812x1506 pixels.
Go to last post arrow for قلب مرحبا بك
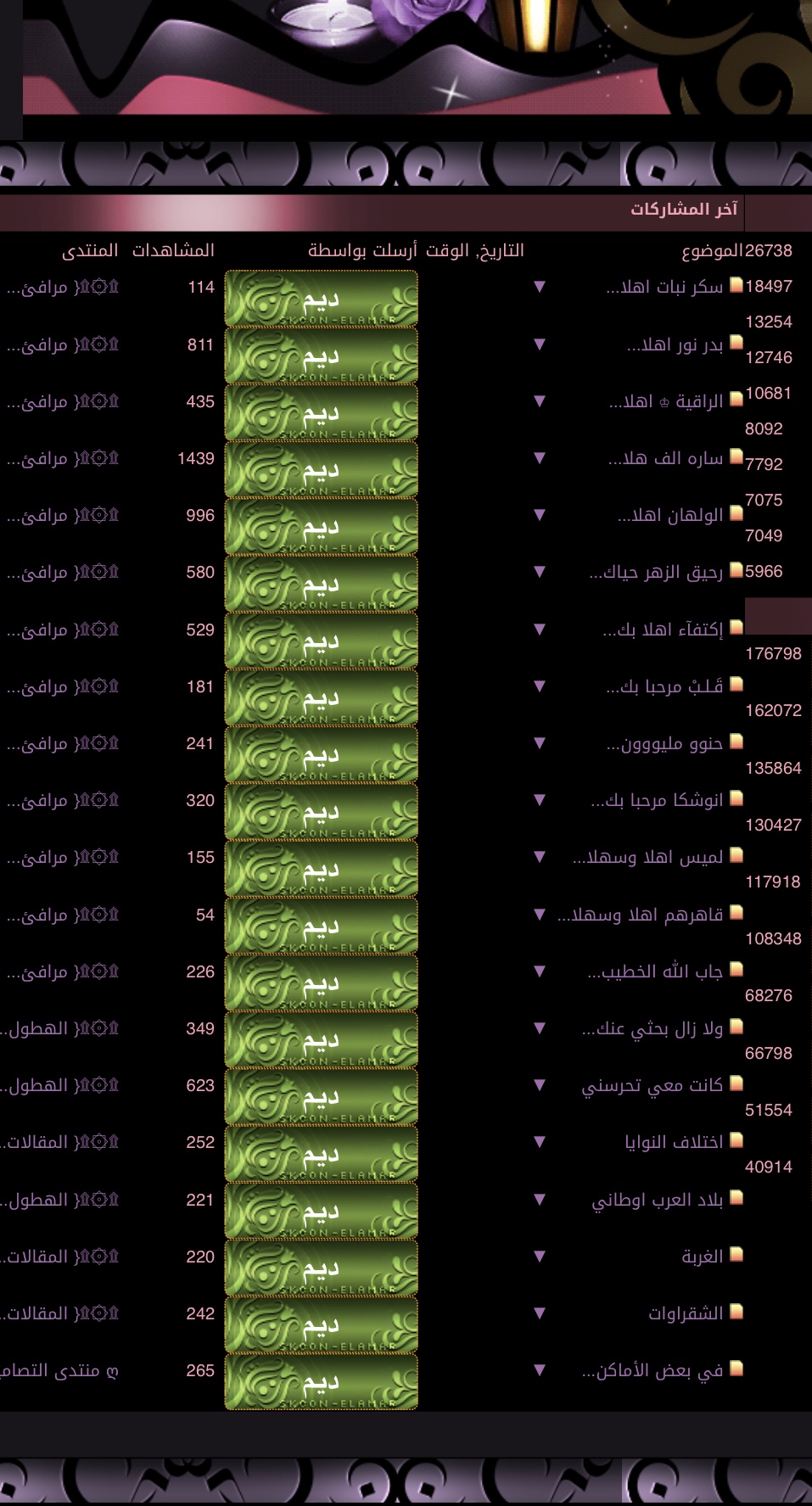pyautogui.click(x=540, y=686)
